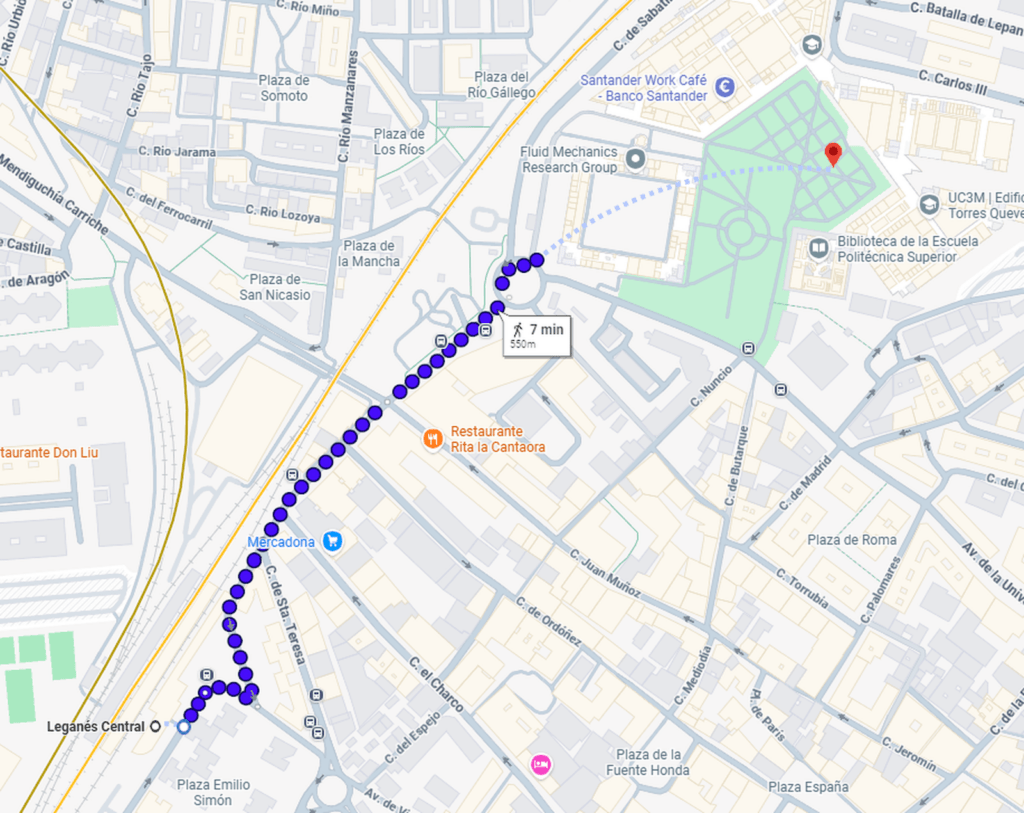Tap the Mercadona shopping marker
The image size is (1024, 813).
[x=333, y=542]
